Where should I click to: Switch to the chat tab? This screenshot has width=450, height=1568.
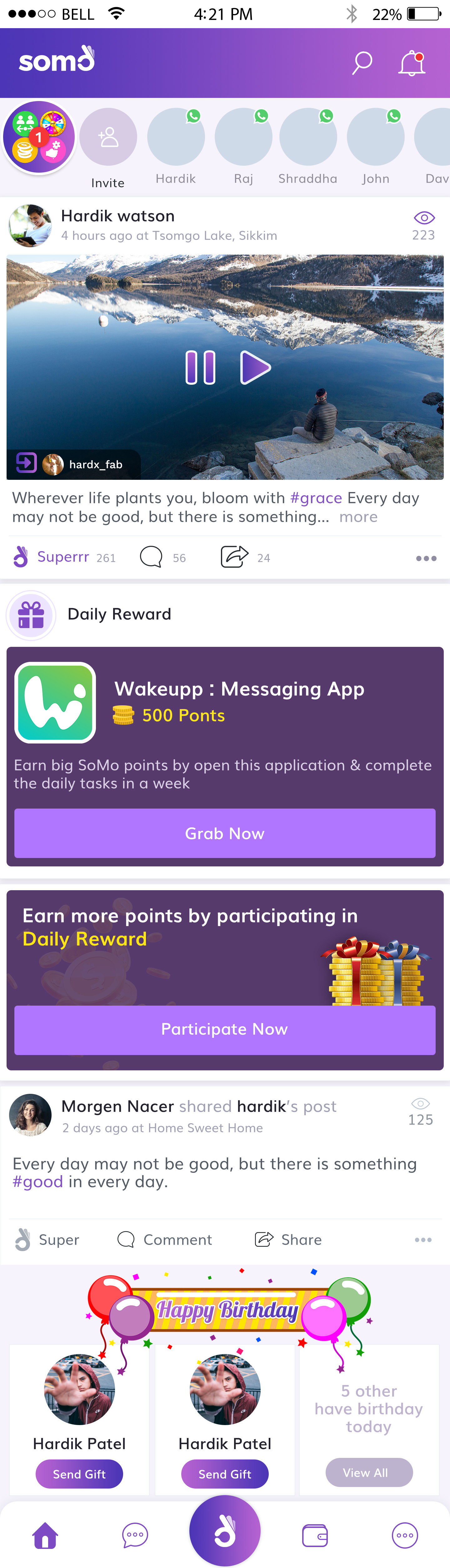134,1535
